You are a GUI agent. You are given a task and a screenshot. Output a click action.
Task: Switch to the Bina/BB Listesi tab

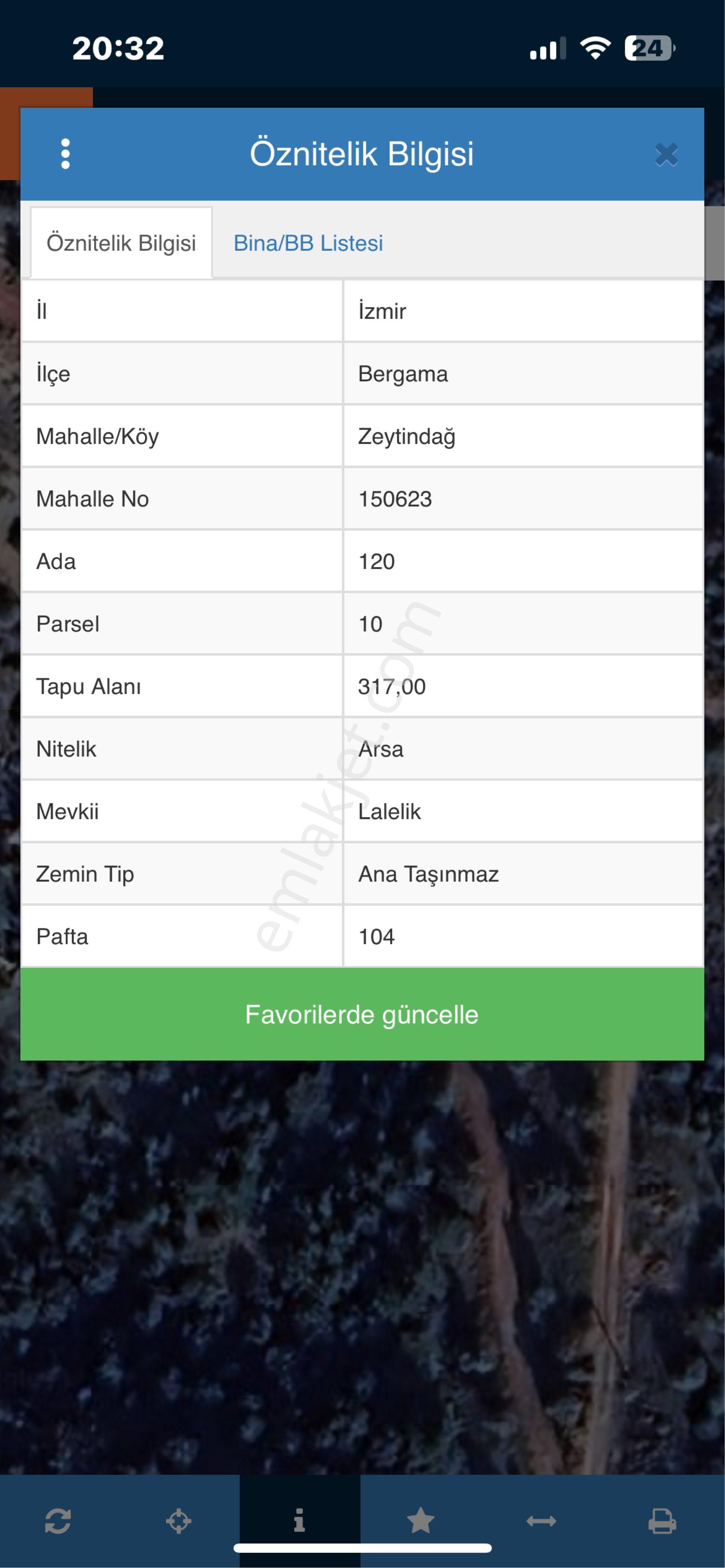pyautogui.click(x=308, y=244)
